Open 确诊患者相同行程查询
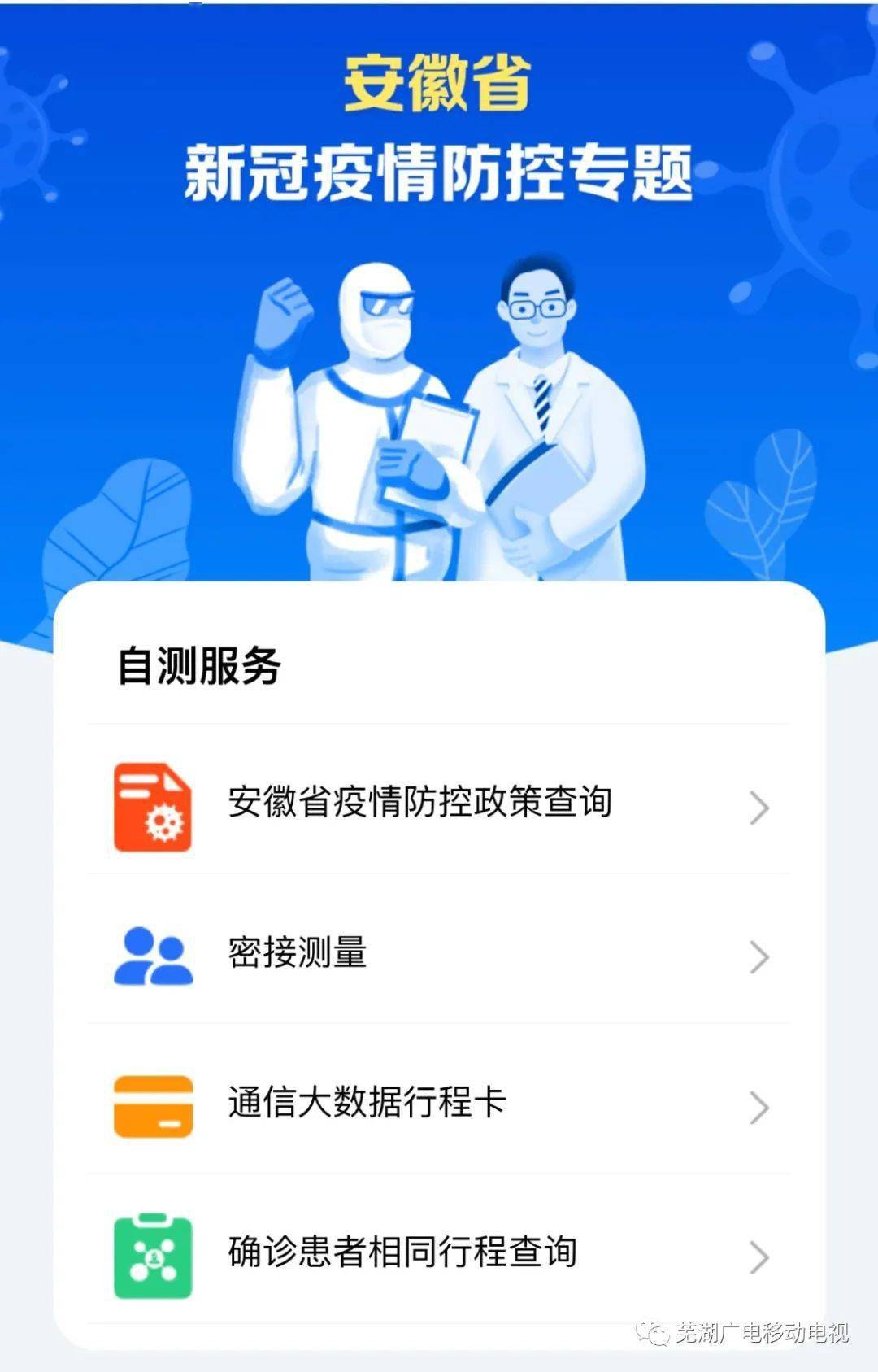The height and width of the screenshot is (1372, 878). [402, 1253]
